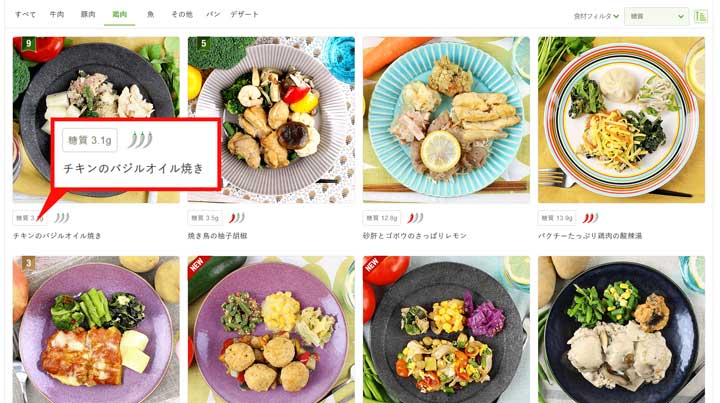Open the 糖質 sort dropdown
The width and height of the screenshot is (720, 403).
[x=656, y=16]
